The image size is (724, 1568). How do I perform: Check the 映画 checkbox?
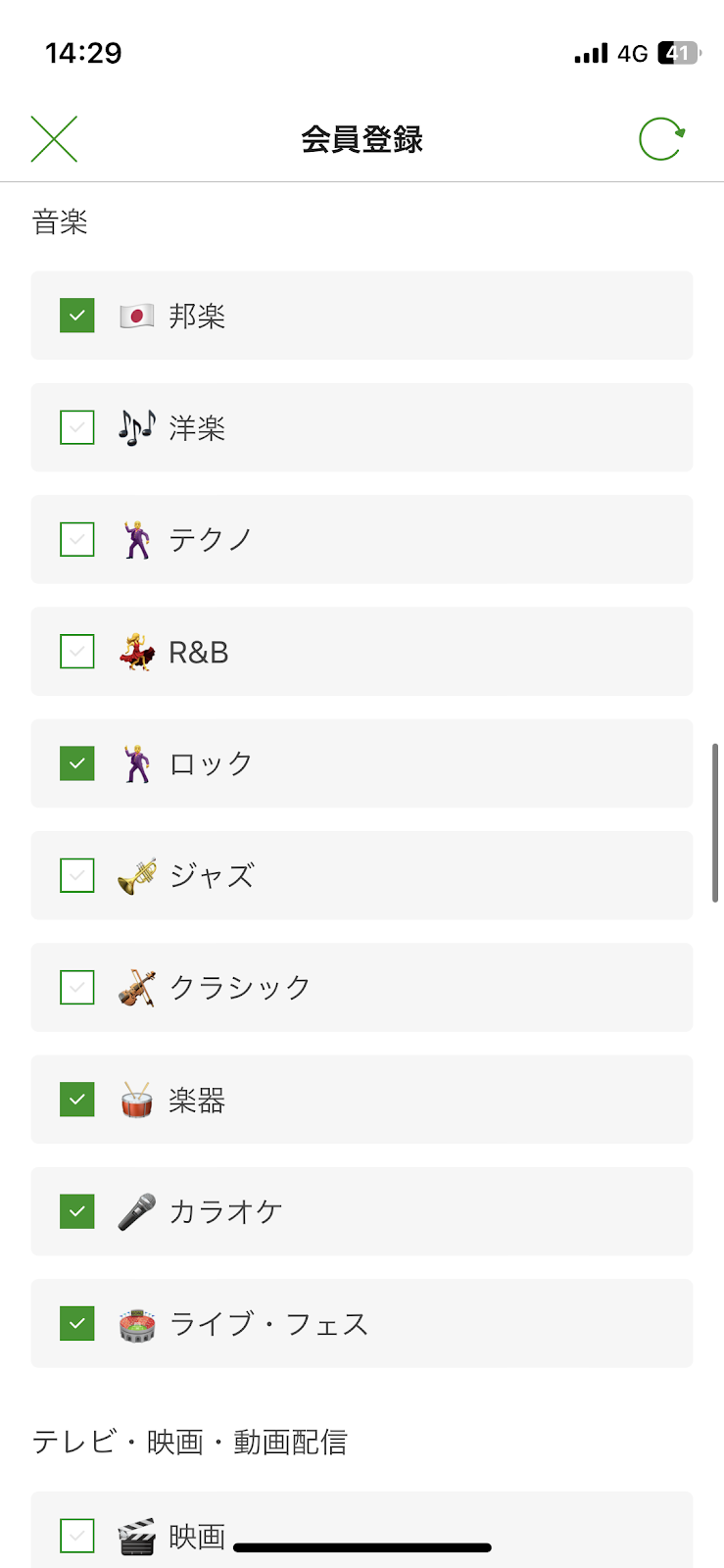pyautogui.click(x=77, y=1536)
